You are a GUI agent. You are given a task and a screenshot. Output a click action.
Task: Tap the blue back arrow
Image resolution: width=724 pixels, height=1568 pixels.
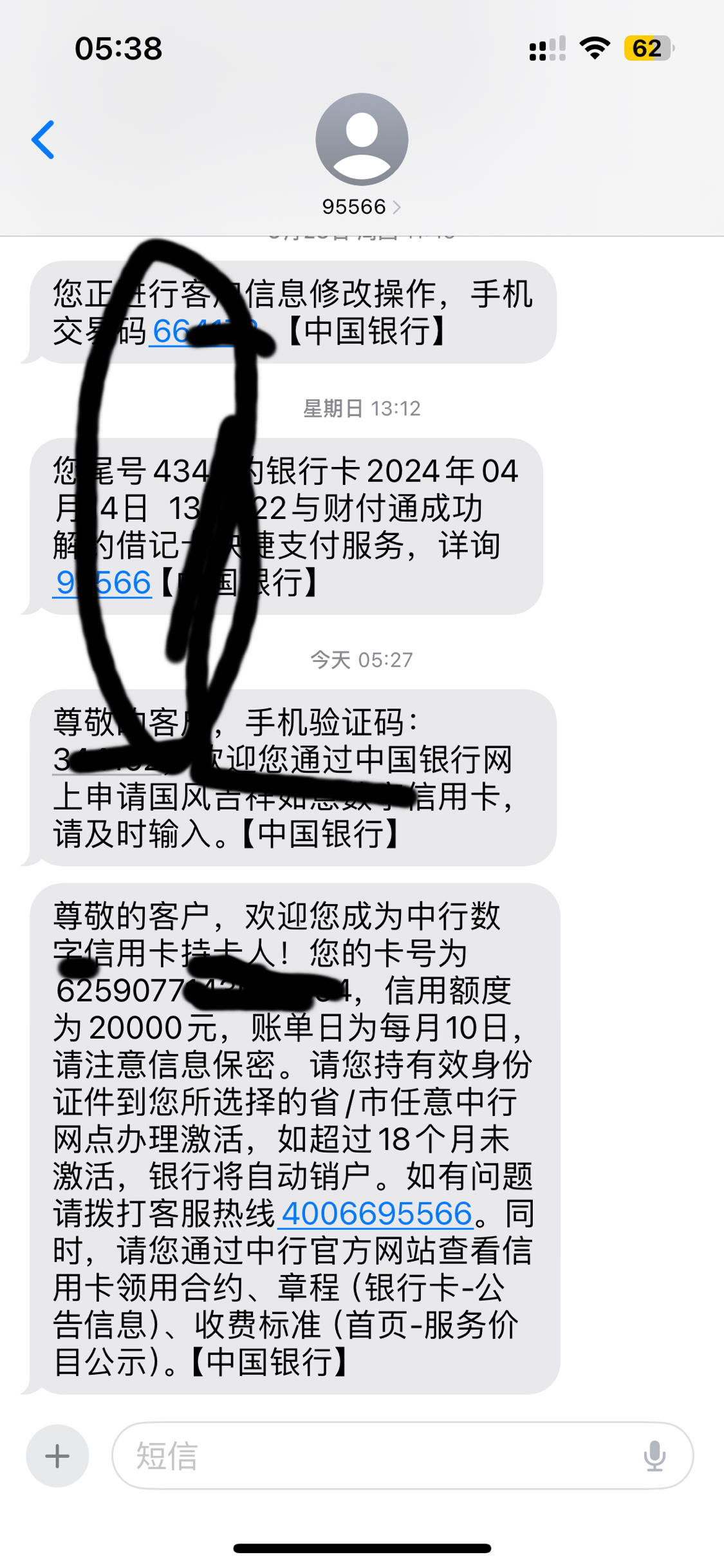44,140
